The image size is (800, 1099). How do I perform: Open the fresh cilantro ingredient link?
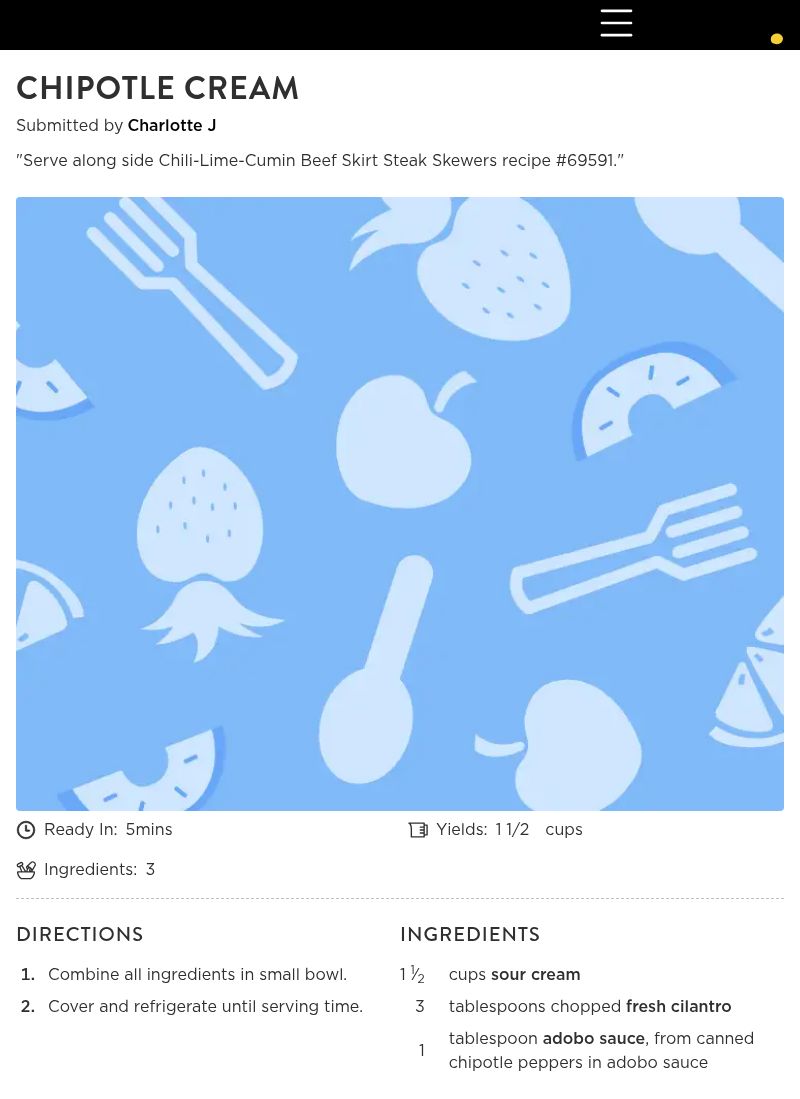678,1007
